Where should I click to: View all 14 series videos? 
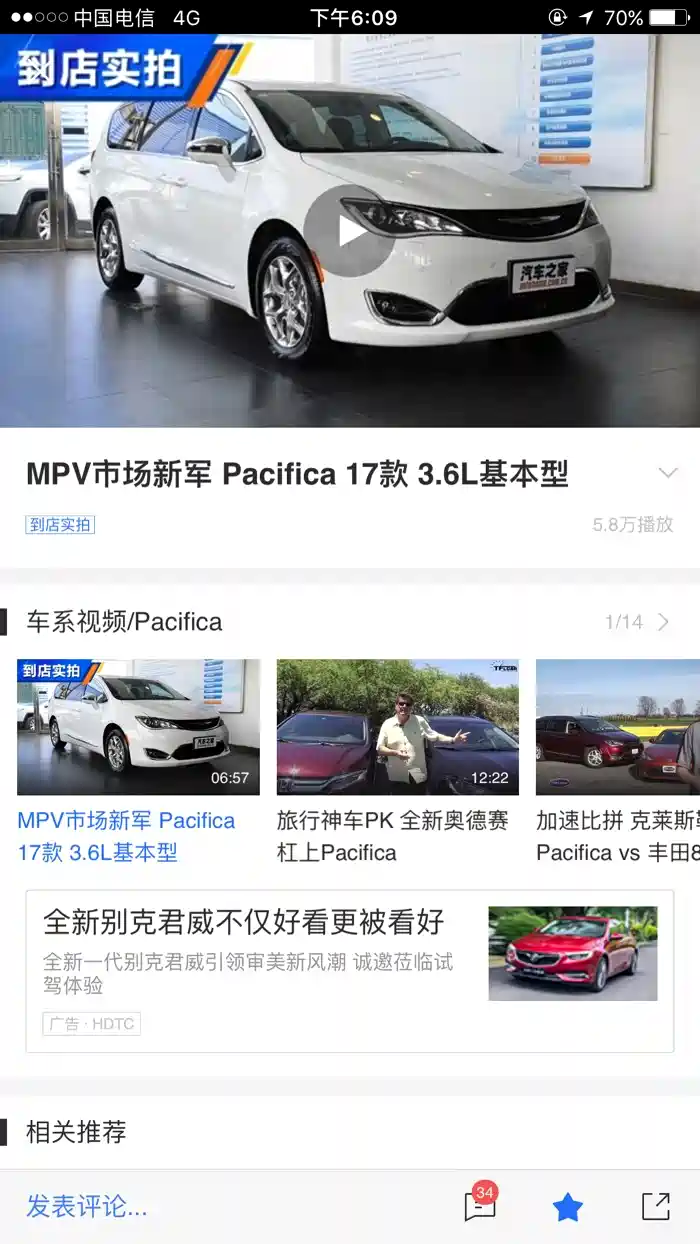(637, 622)
